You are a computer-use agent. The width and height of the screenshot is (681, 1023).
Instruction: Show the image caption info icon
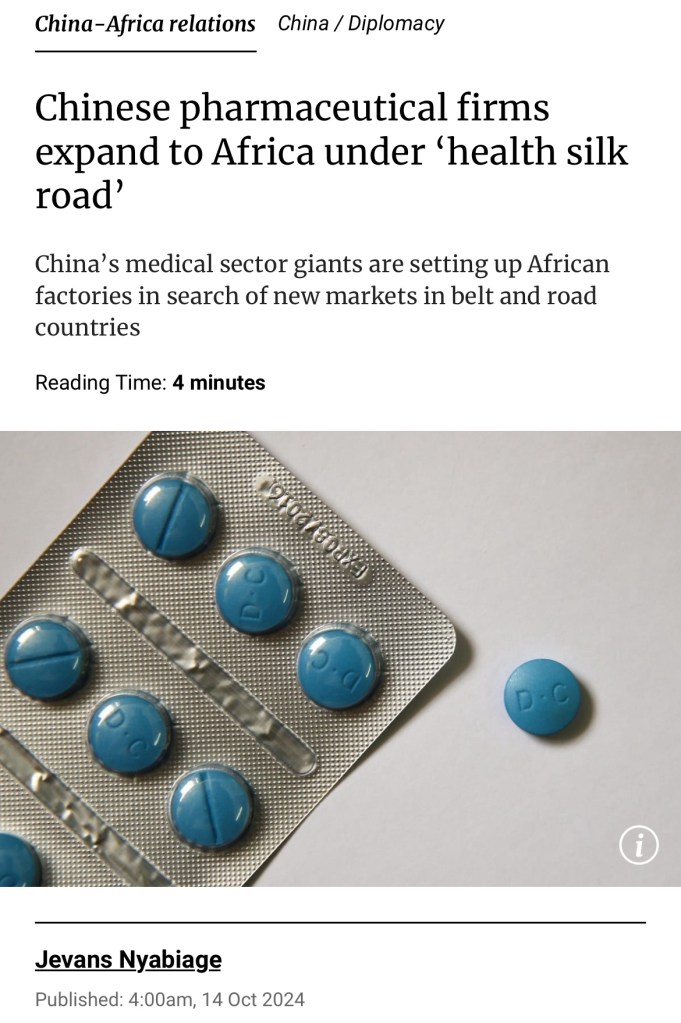coord(638,846)
